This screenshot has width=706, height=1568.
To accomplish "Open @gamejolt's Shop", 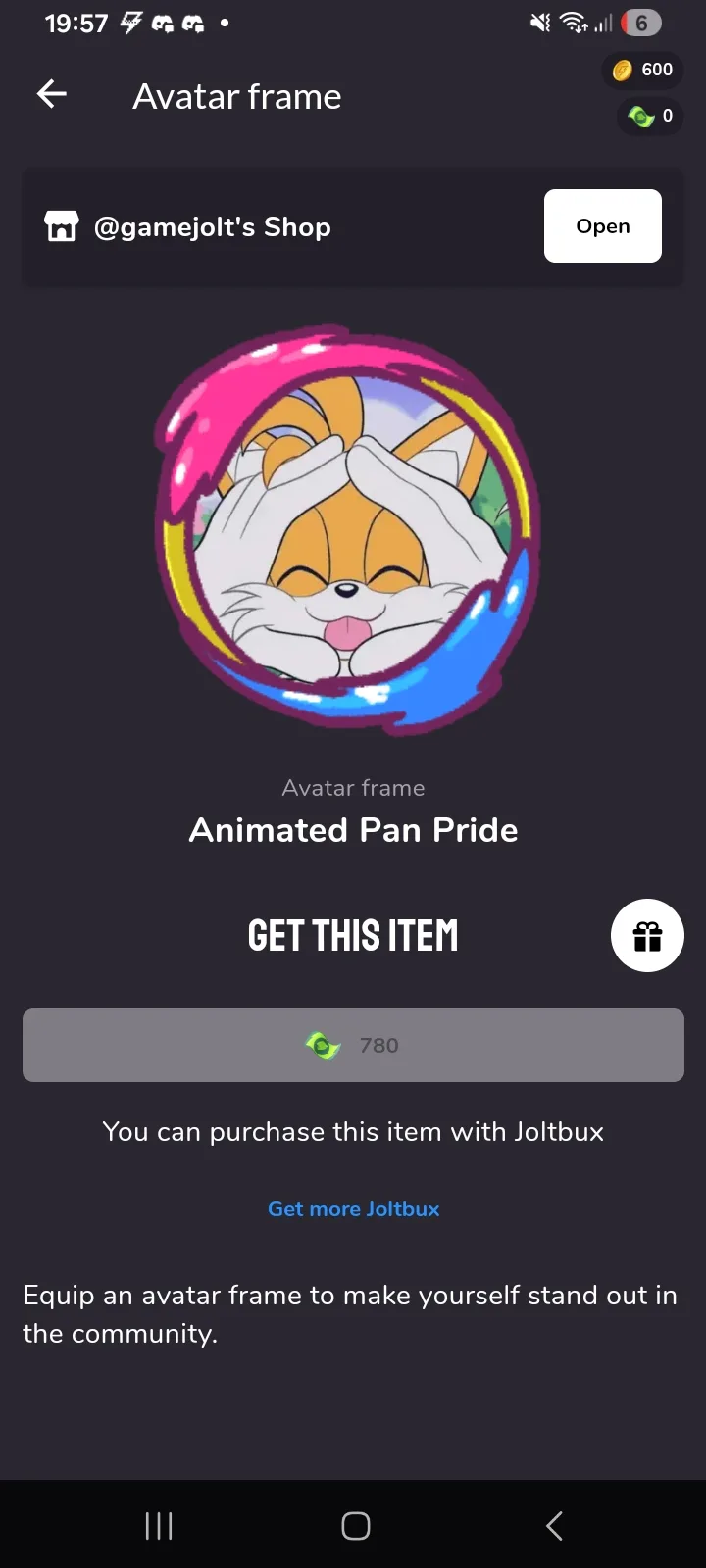I will coord(602,226).
